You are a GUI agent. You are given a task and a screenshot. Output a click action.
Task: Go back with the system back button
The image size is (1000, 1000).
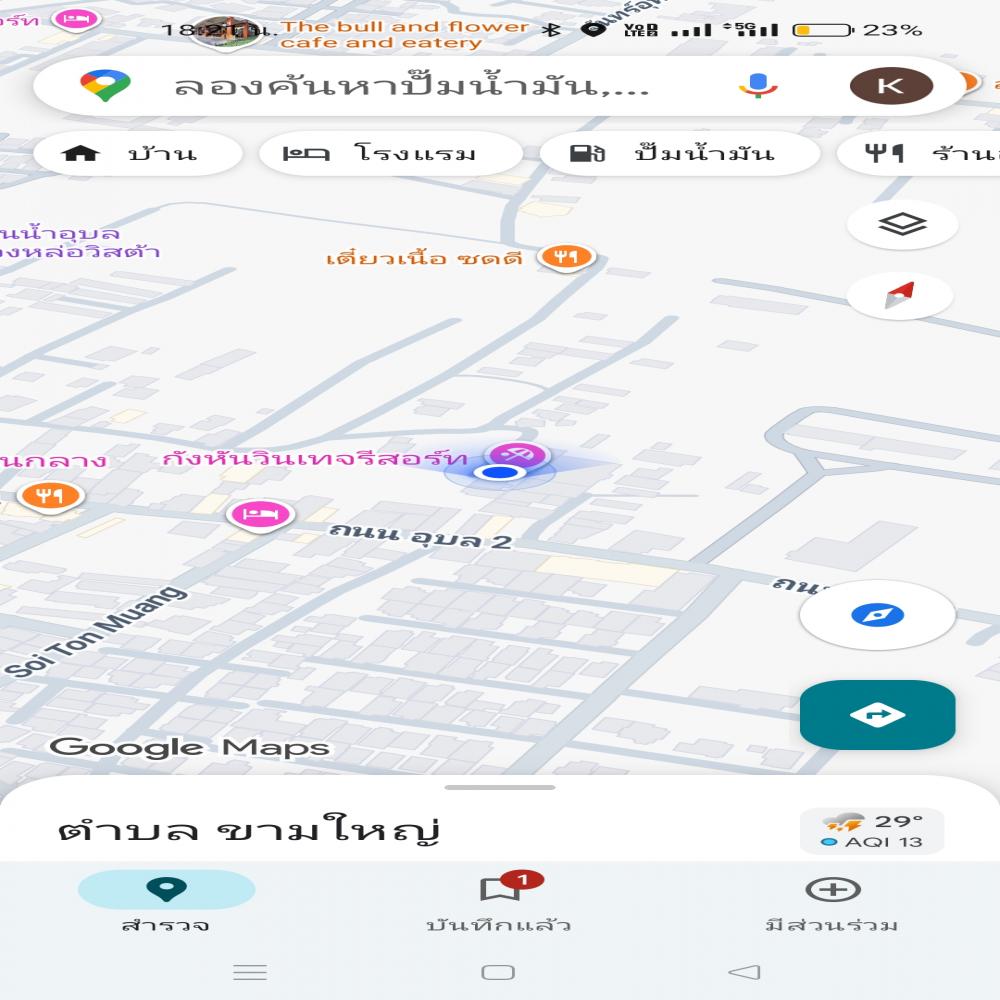744,972
